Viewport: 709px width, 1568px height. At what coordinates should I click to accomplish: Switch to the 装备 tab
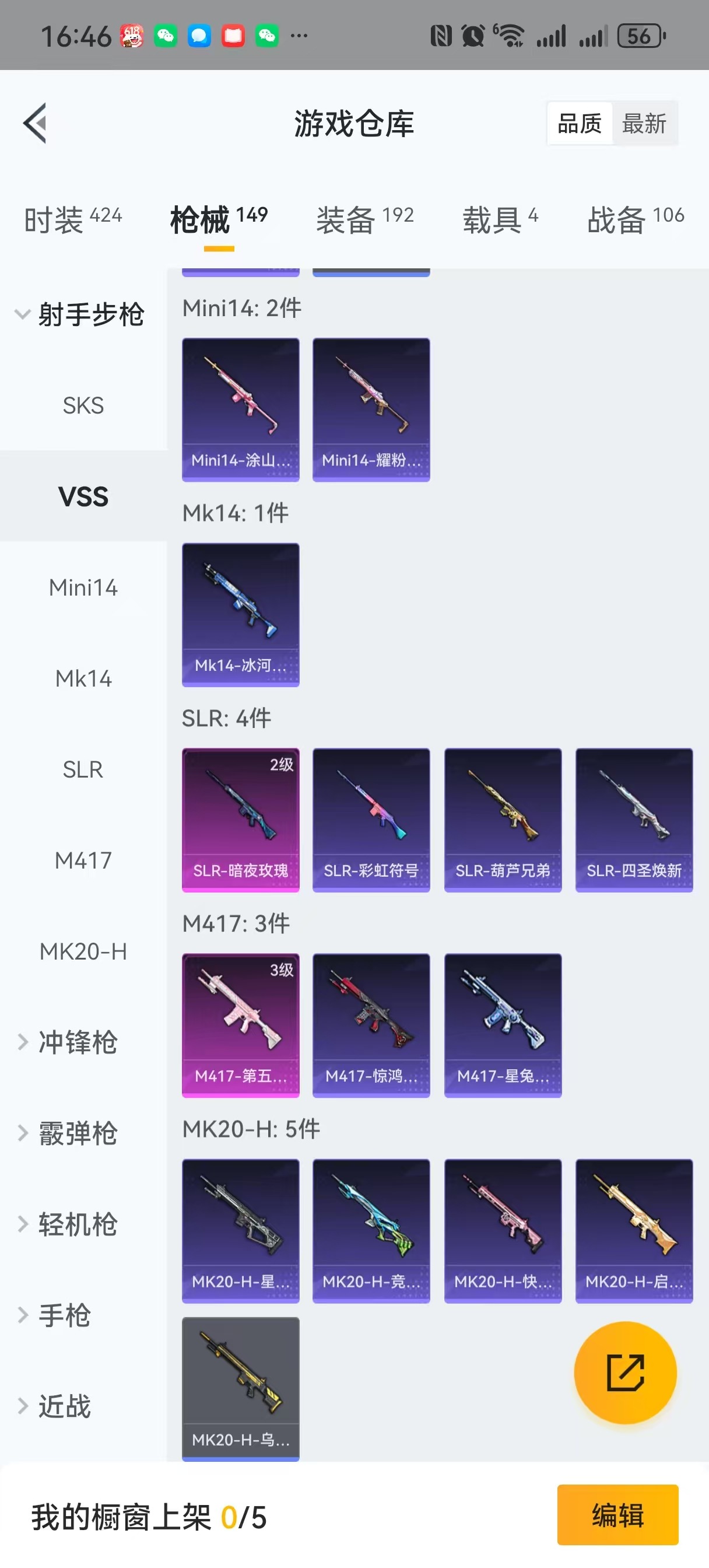coord(364,219)
